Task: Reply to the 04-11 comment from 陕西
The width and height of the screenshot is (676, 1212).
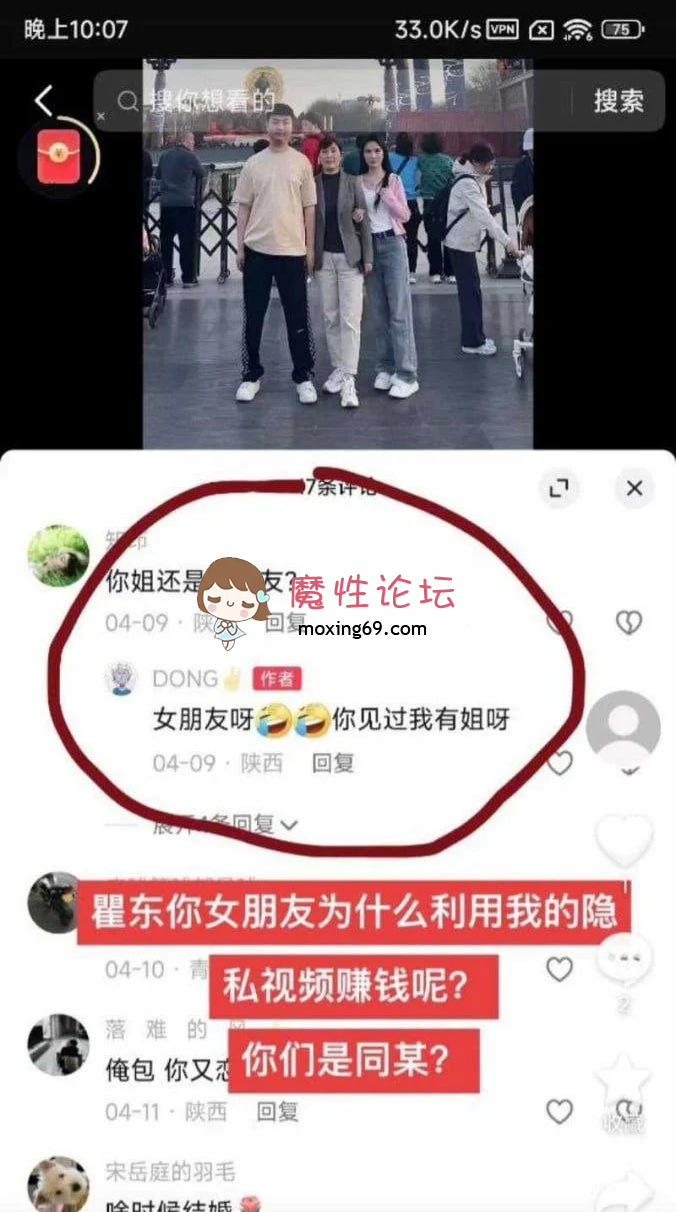Action: pyautogui.click(x=278, y=1111)
